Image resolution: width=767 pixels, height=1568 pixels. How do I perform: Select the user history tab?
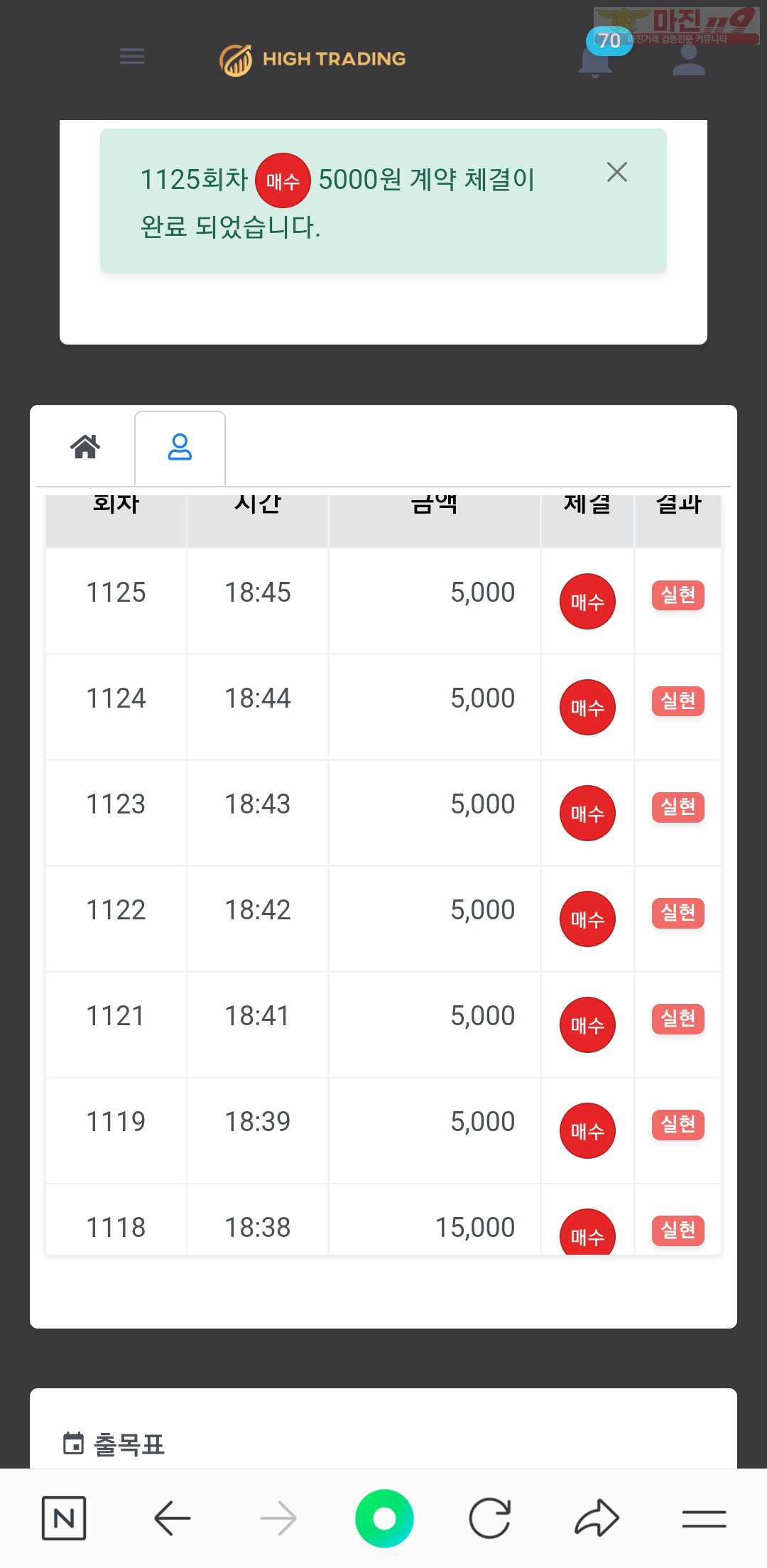coord(180,448)
